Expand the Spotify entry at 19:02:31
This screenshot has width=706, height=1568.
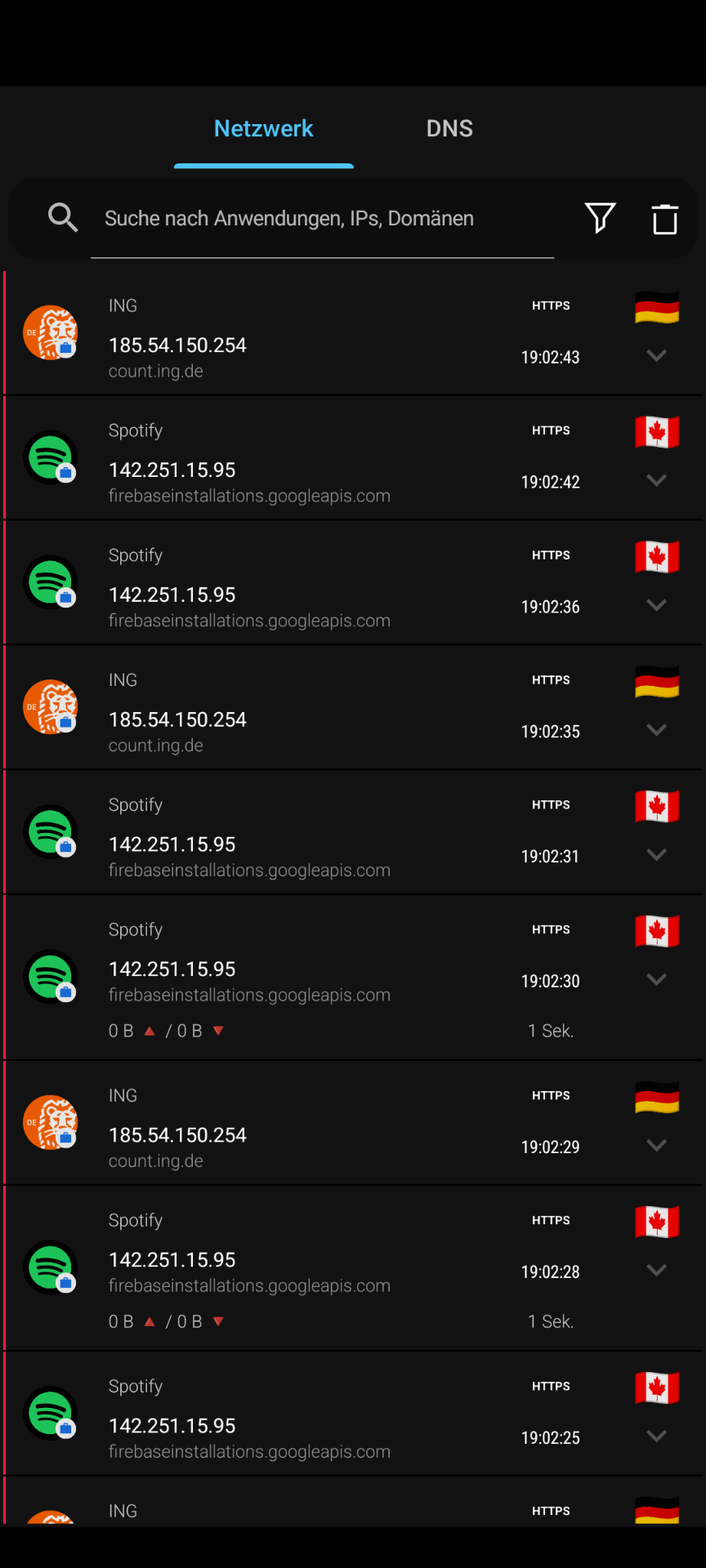[x=657, y=854]
